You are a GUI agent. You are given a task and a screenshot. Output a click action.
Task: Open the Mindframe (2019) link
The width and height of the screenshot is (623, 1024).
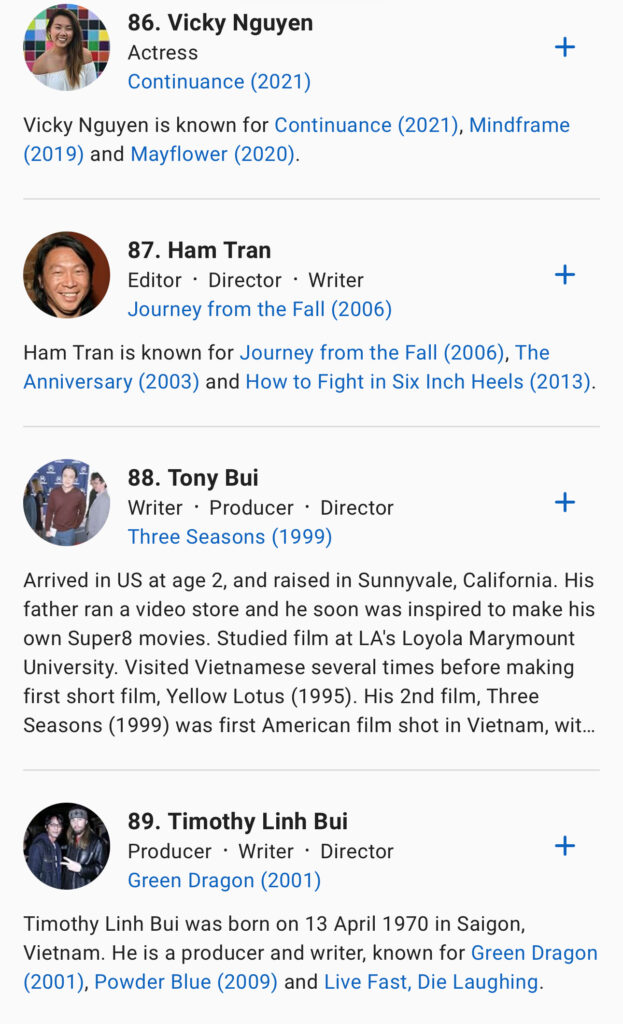(x=519, y=125)
